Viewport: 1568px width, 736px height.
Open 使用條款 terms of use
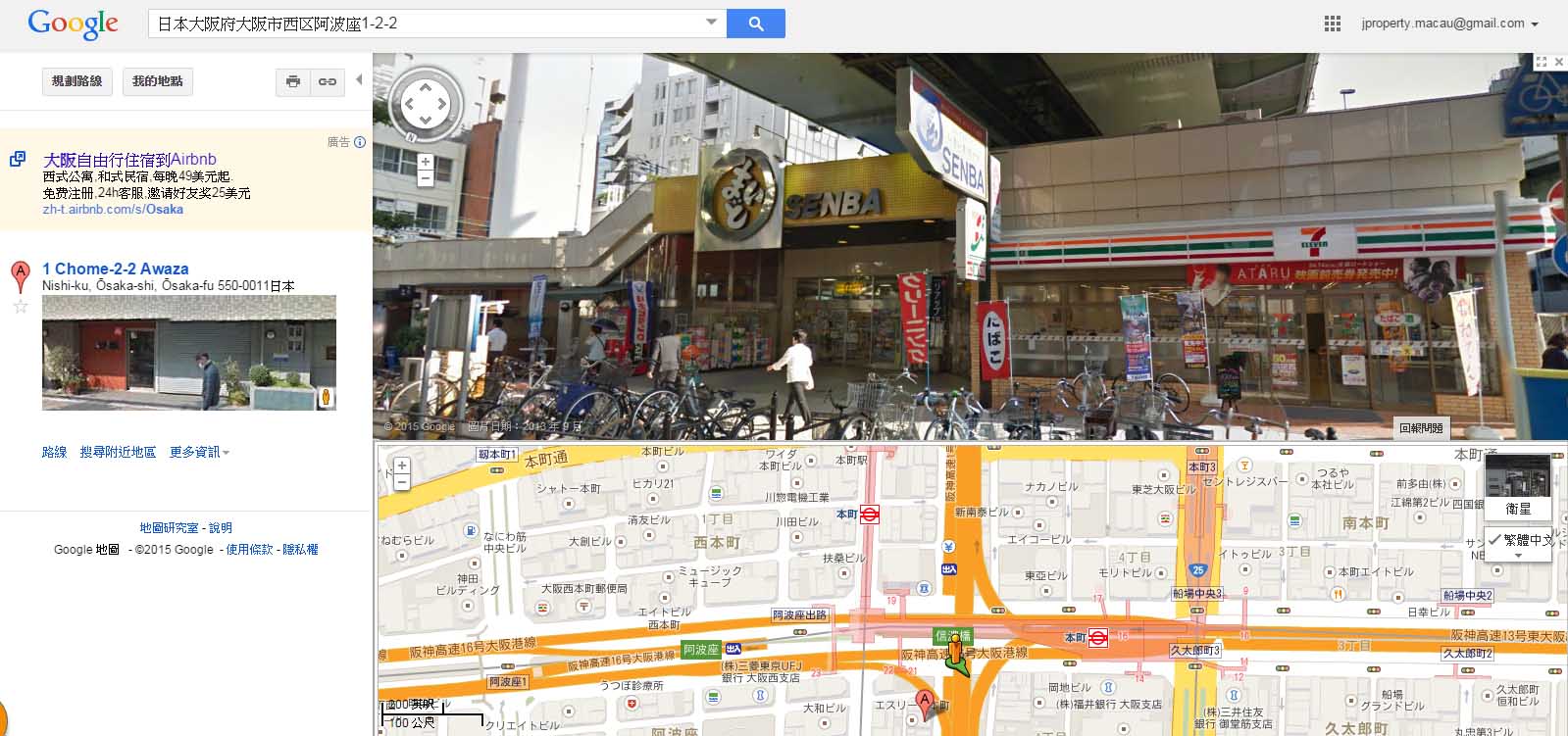pos(249,550)
